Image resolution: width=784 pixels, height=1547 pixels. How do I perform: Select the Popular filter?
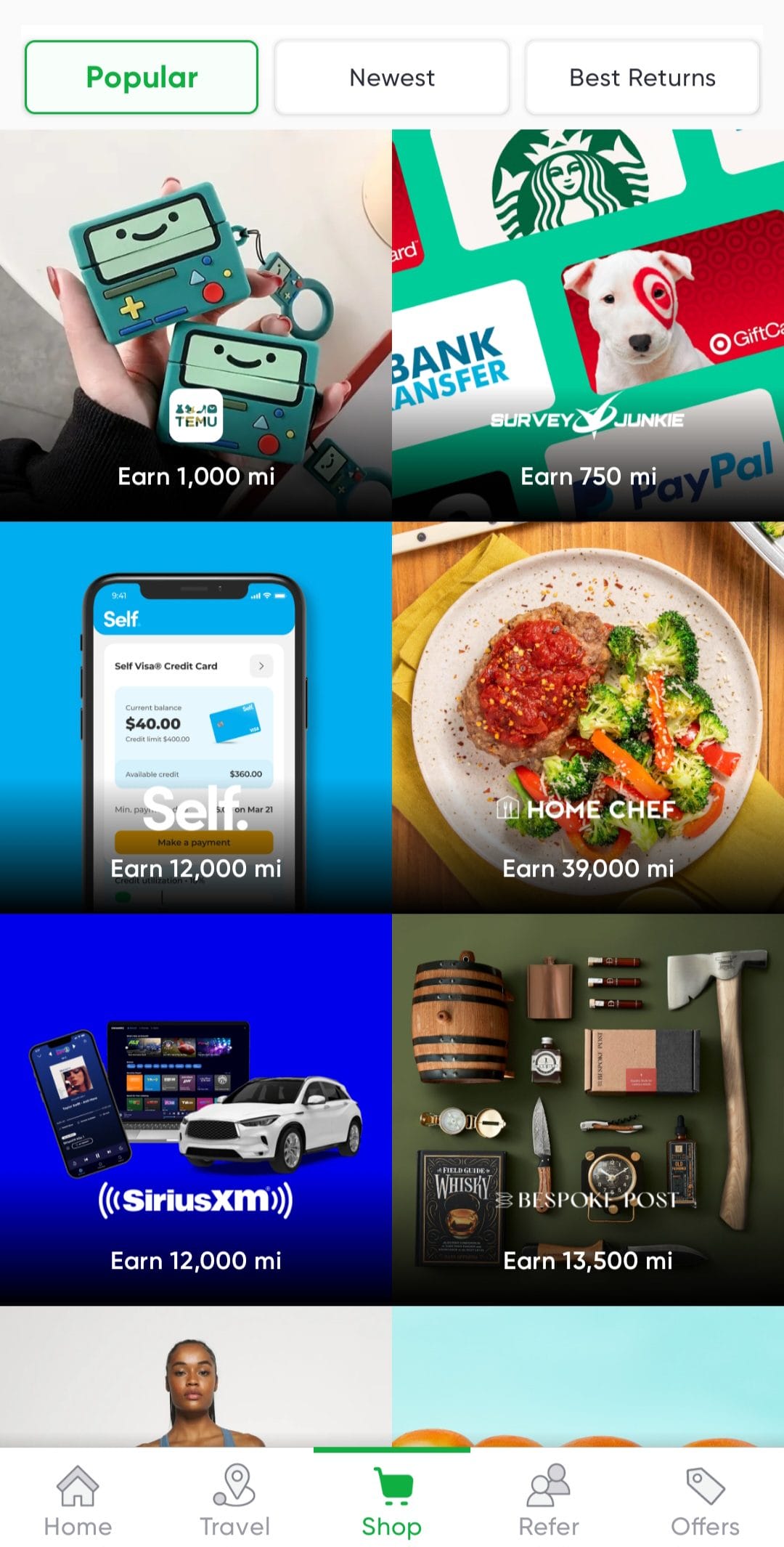(142, 77)
